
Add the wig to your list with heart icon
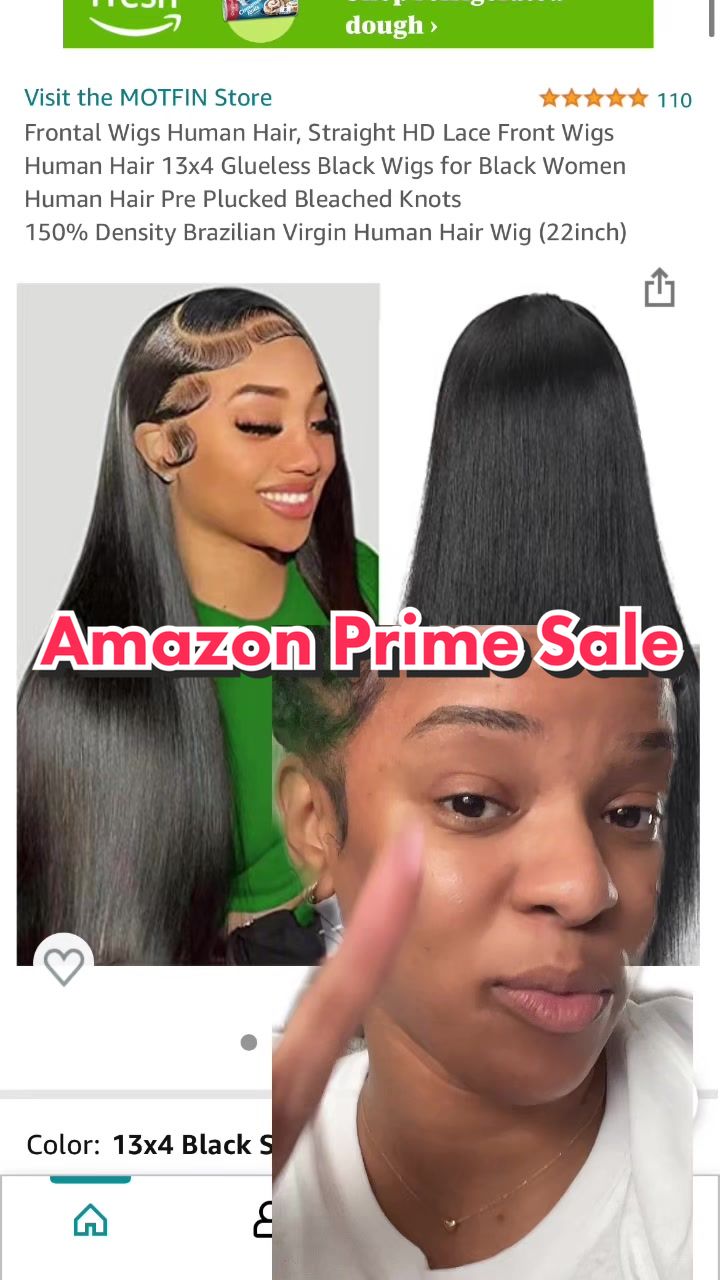[x=64, y=966]
